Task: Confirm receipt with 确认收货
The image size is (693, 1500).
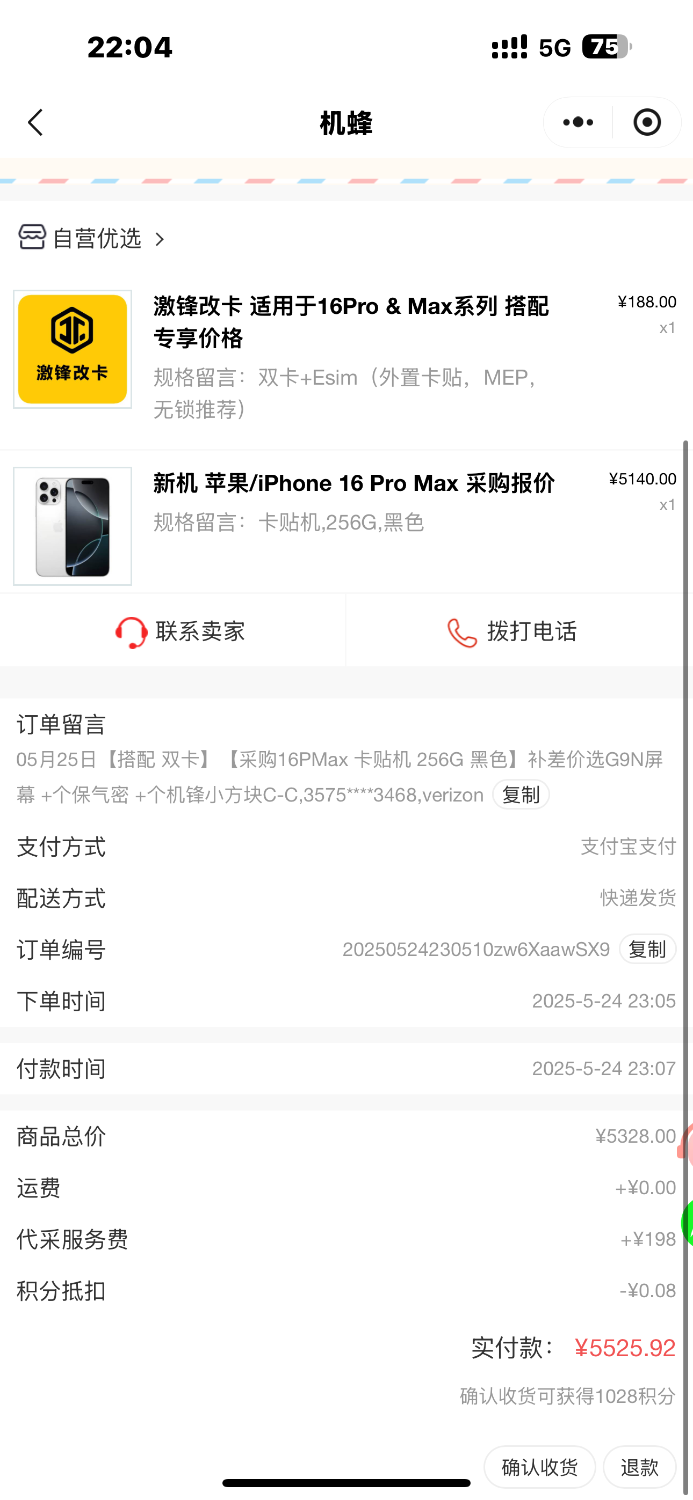Action: point(539,1467)
